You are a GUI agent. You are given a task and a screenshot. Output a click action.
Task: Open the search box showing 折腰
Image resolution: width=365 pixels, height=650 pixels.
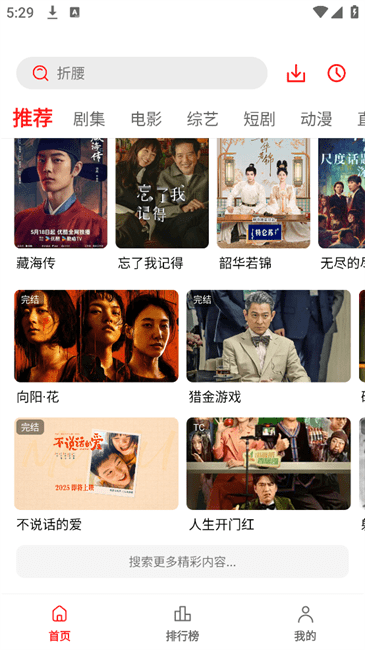coord(141,73)
